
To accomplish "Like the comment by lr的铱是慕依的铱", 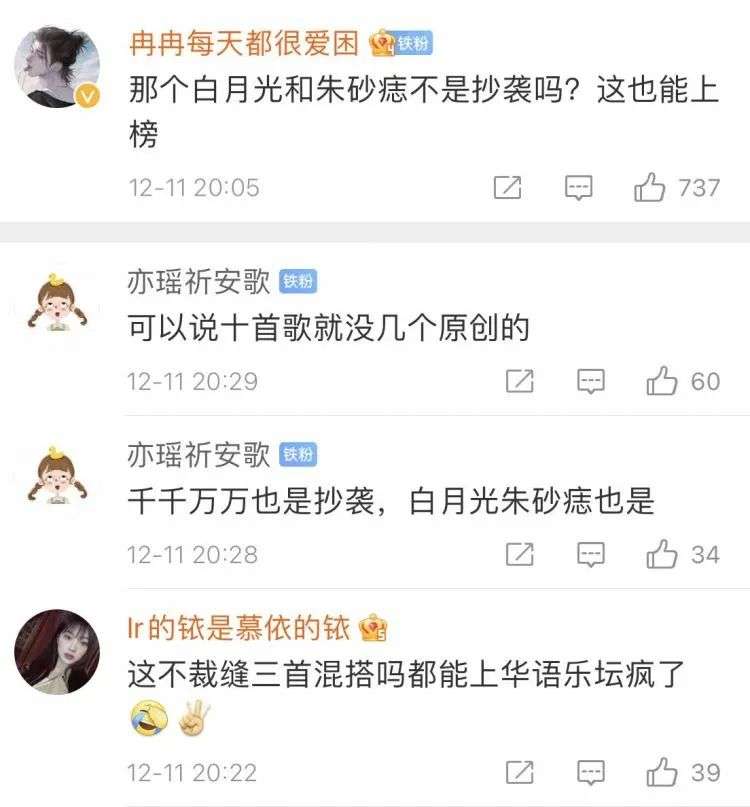I will (x=662, y=772).
